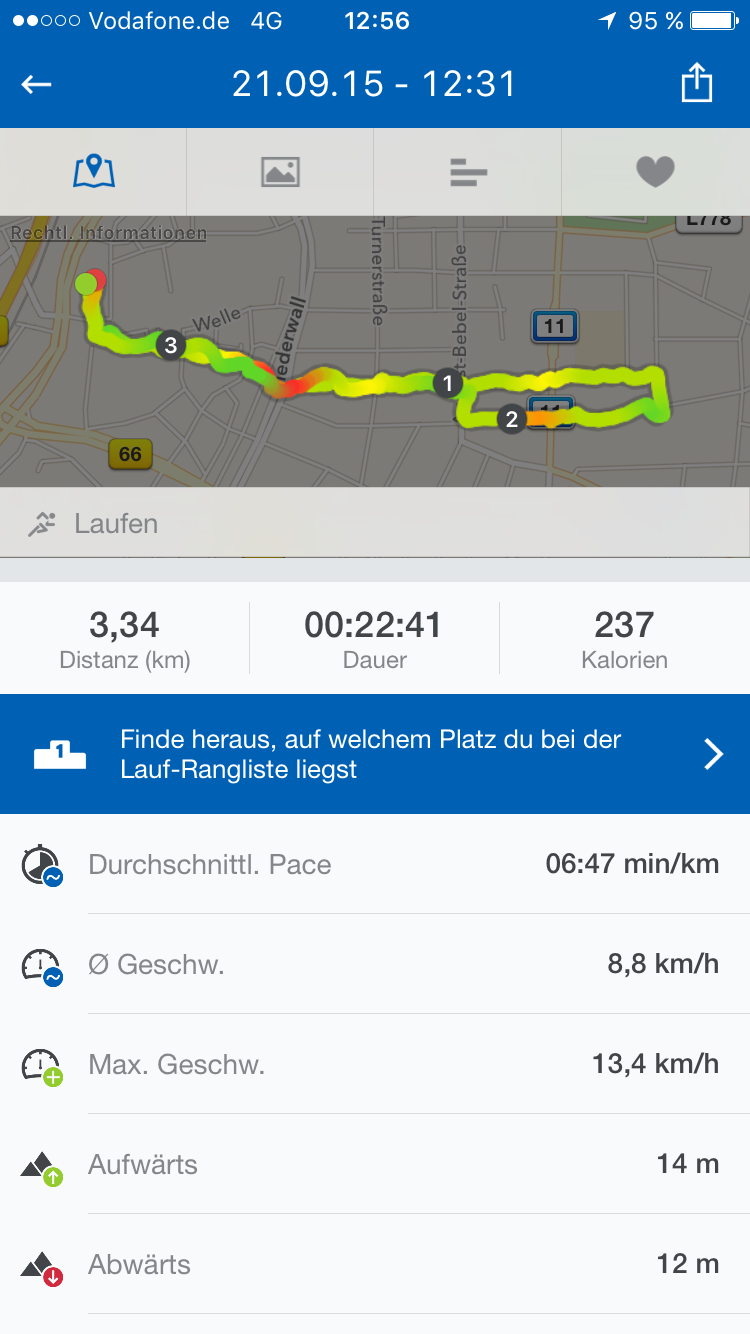
Task: Switch to the splits chart tab
Action: coord(468,172)
